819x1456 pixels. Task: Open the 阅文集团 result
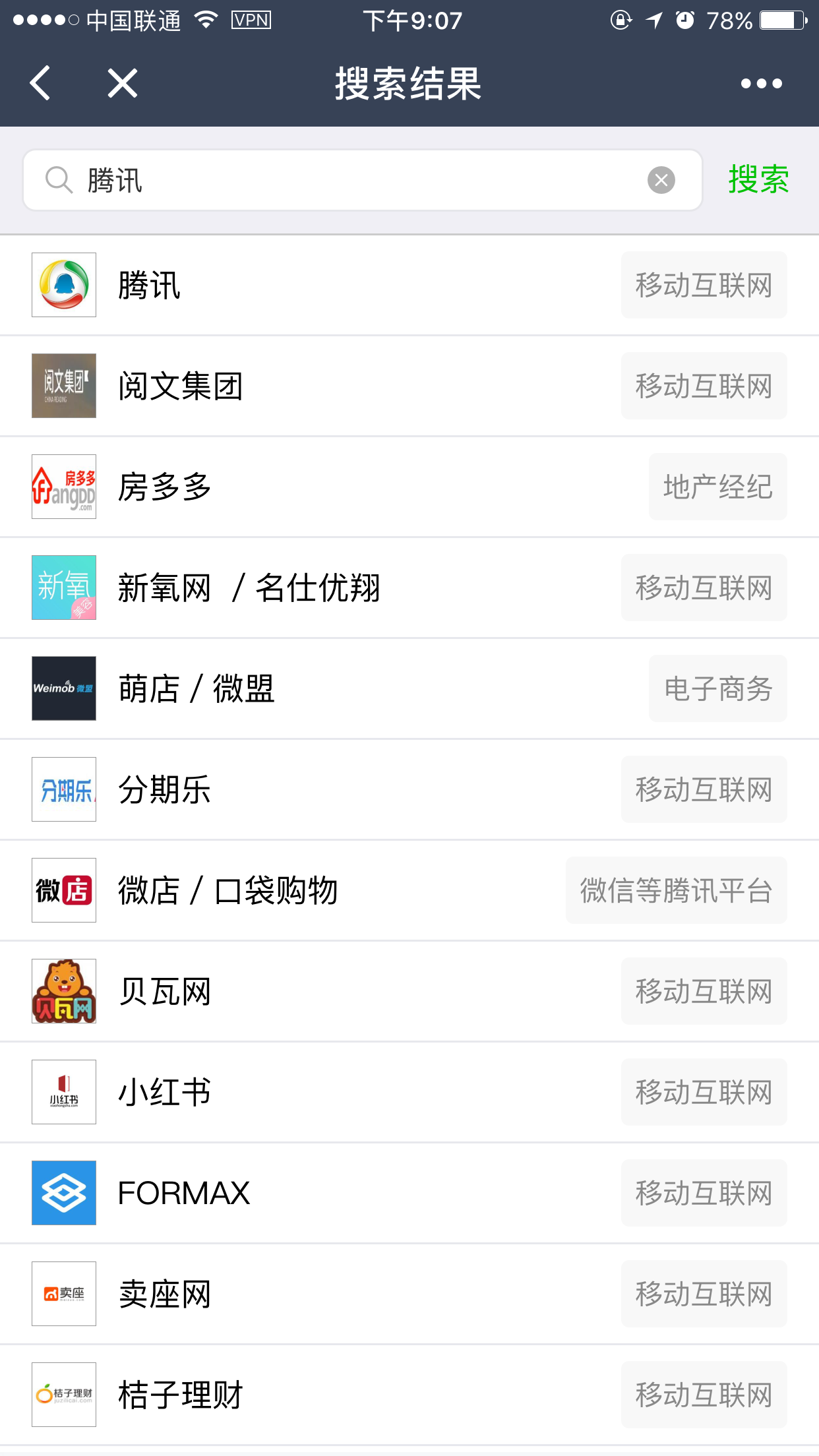pyautogui.click(x=180, y=386)
